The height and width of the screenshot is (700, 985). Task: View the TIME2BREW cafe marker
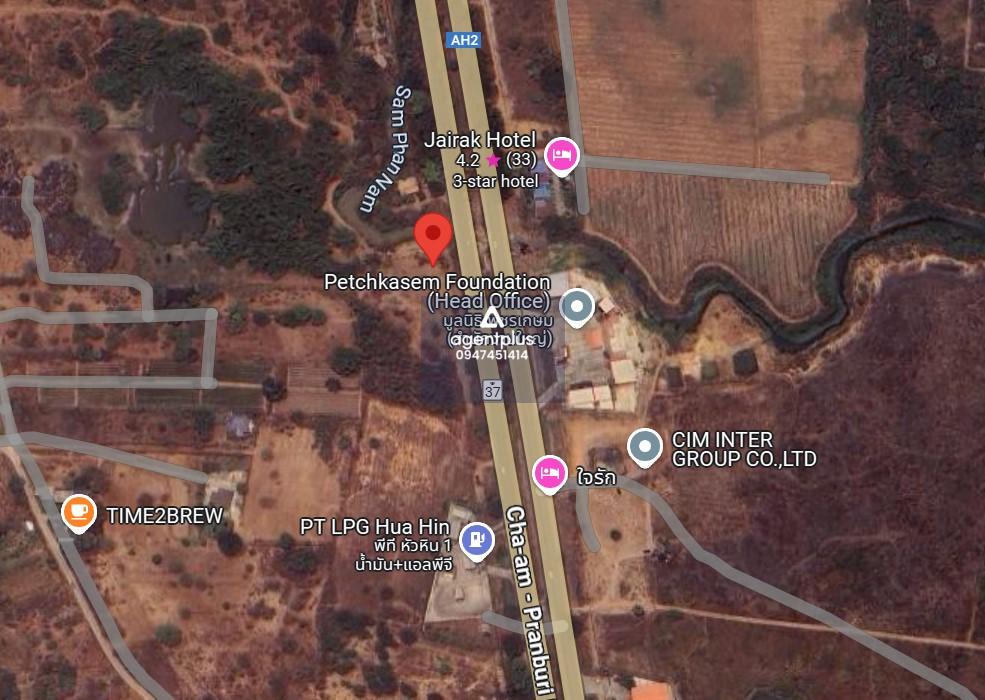click(x=78, y=513)
